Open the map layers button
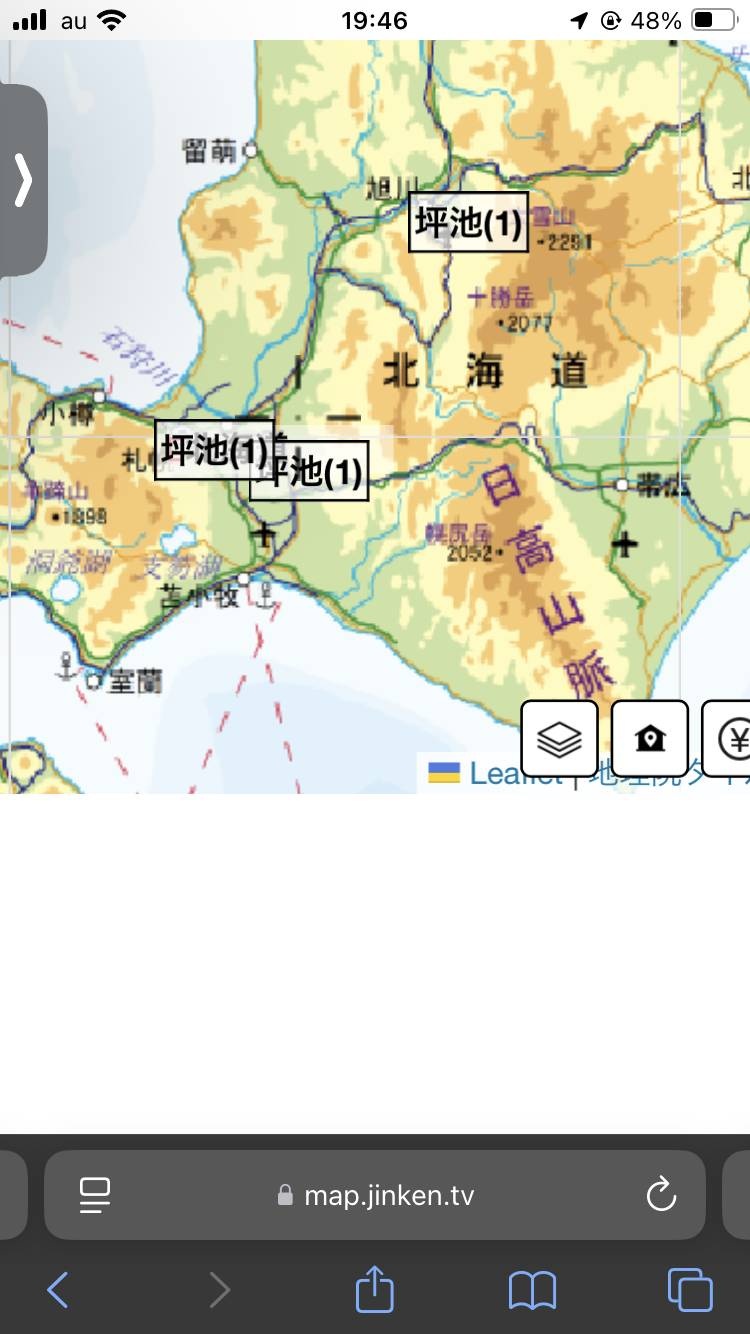This screenshot has height=1334, width=750. [x=559, y=739]
